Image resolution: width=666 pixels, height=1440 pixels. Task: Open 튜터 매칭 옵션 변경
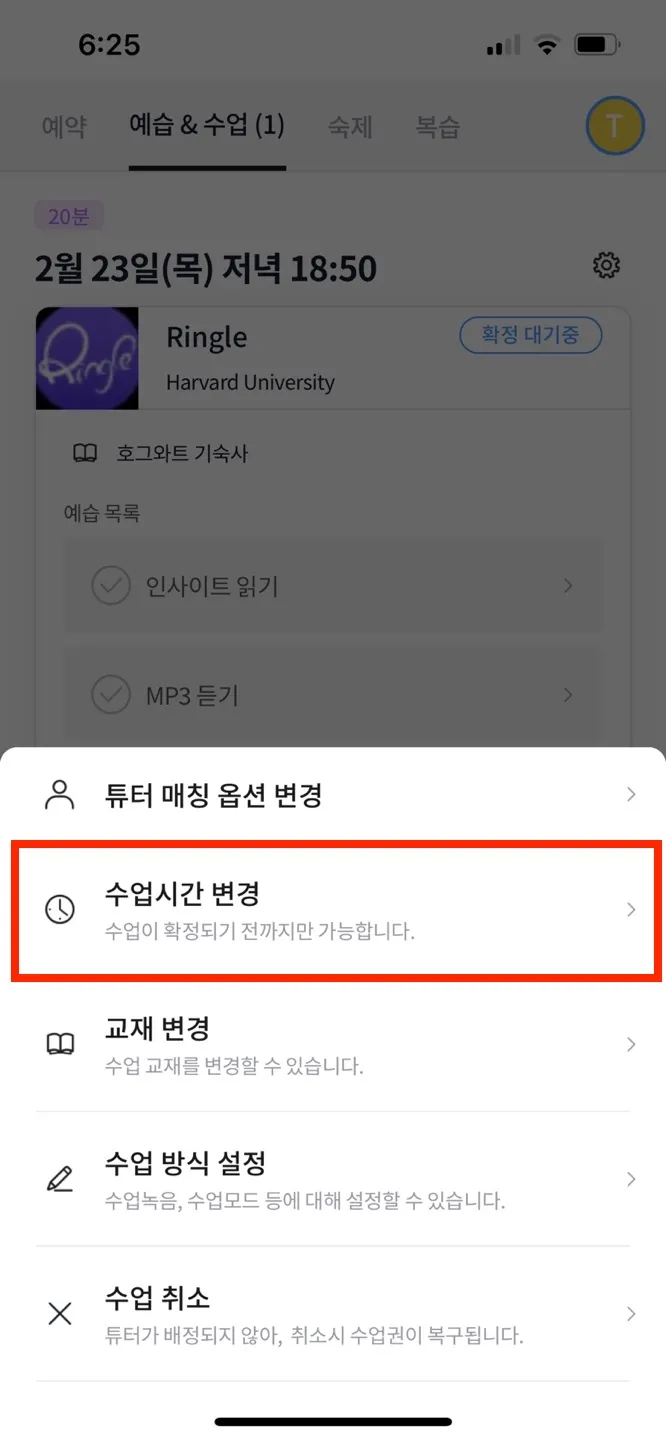(x=333, y=796)
